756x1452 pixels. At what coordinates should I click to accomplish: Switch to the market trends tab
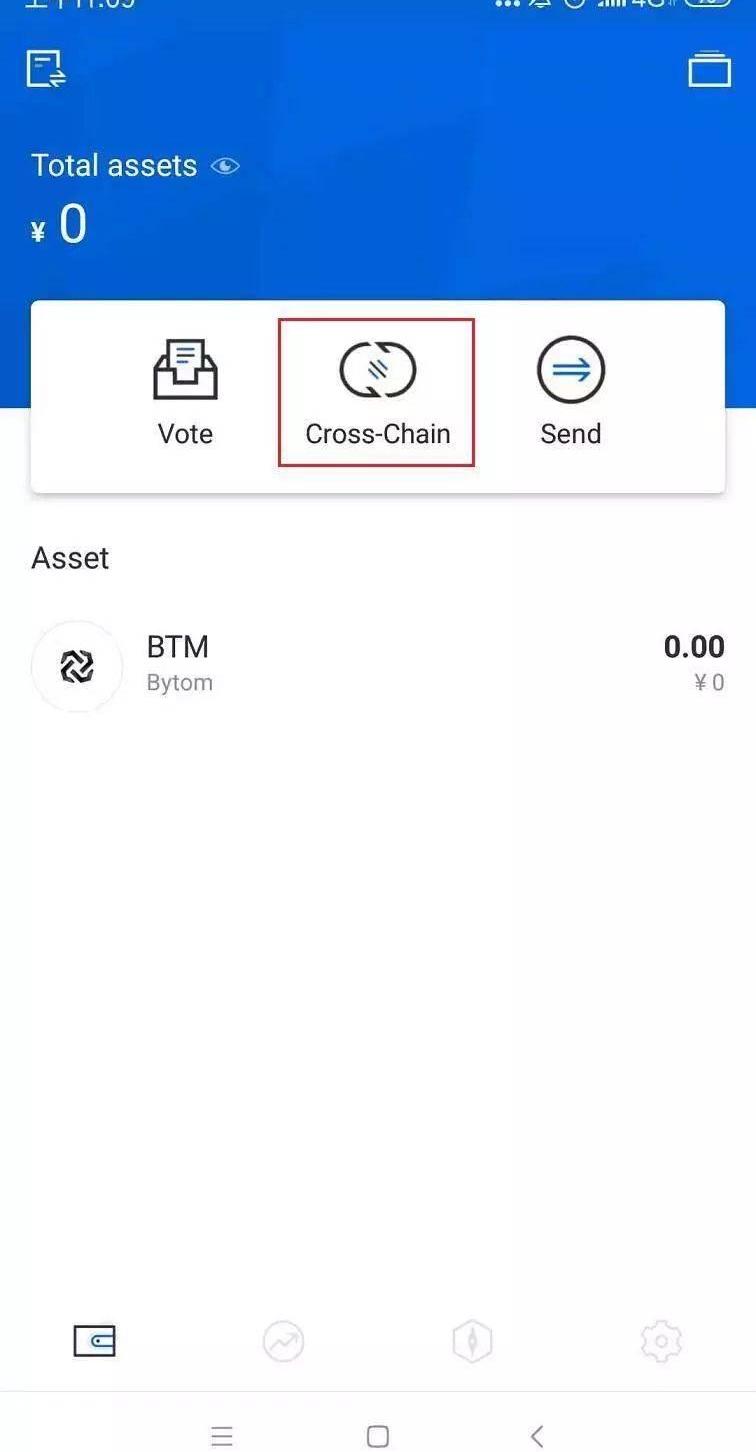(x=283, y=1341)
